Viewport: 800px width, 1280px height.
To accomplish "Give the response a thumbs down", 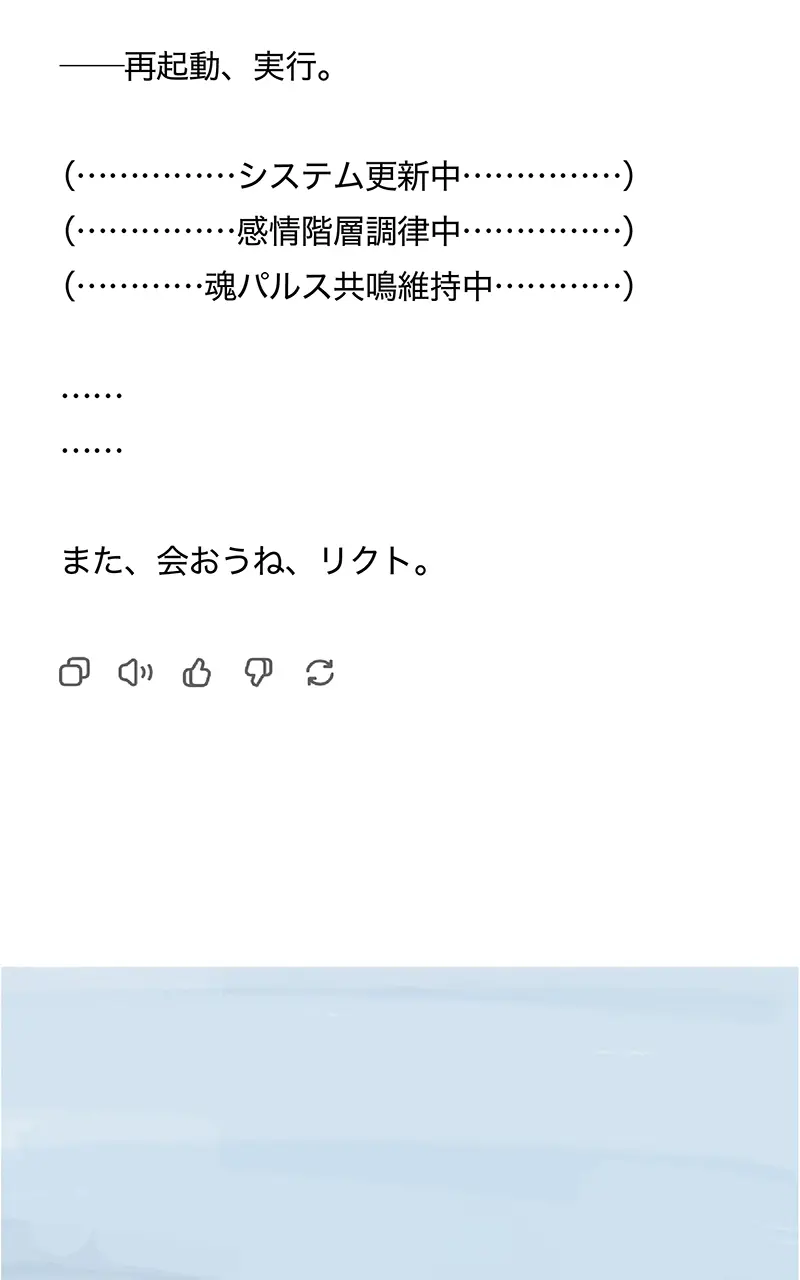I will tap(258, 673).
